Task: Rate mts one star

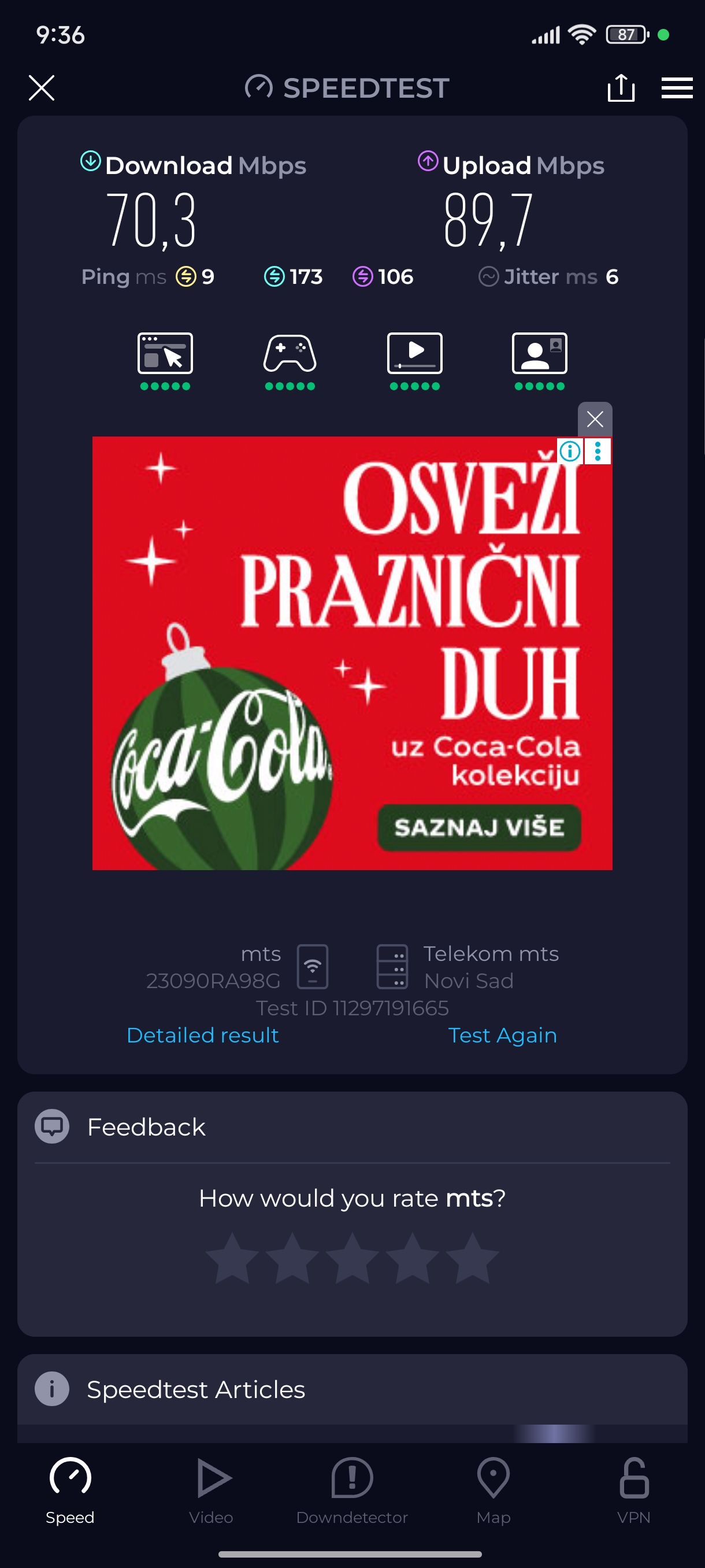Action: 232,1258
